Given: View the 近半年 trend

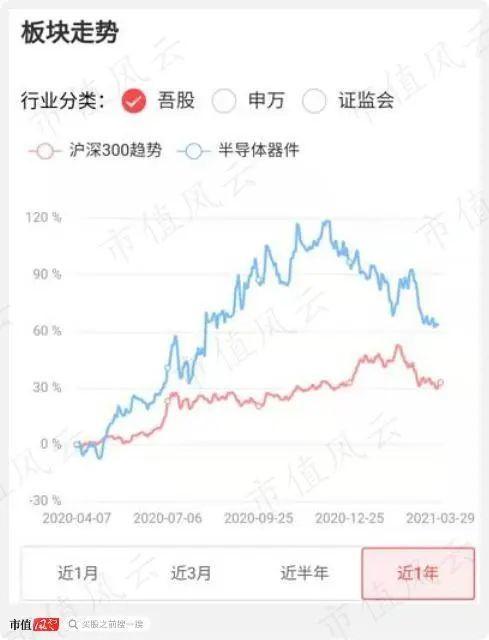Looking at the screenshot, I should point(305,573).
